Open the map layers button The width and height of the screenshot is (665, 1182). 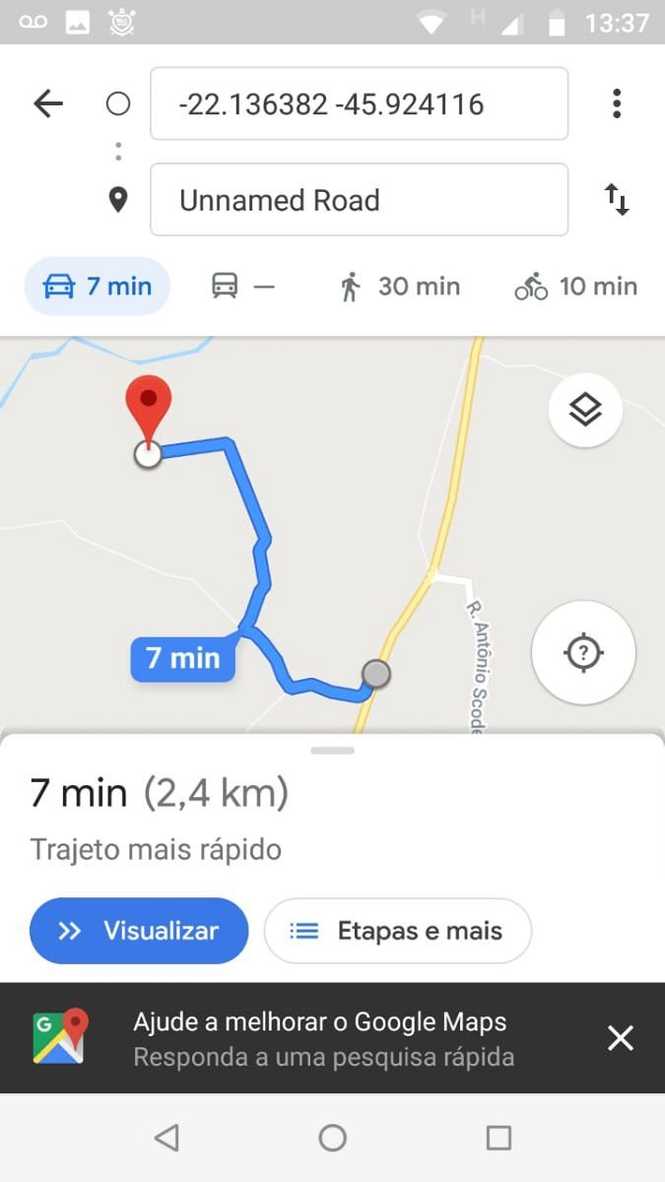(x=585, y=409)
